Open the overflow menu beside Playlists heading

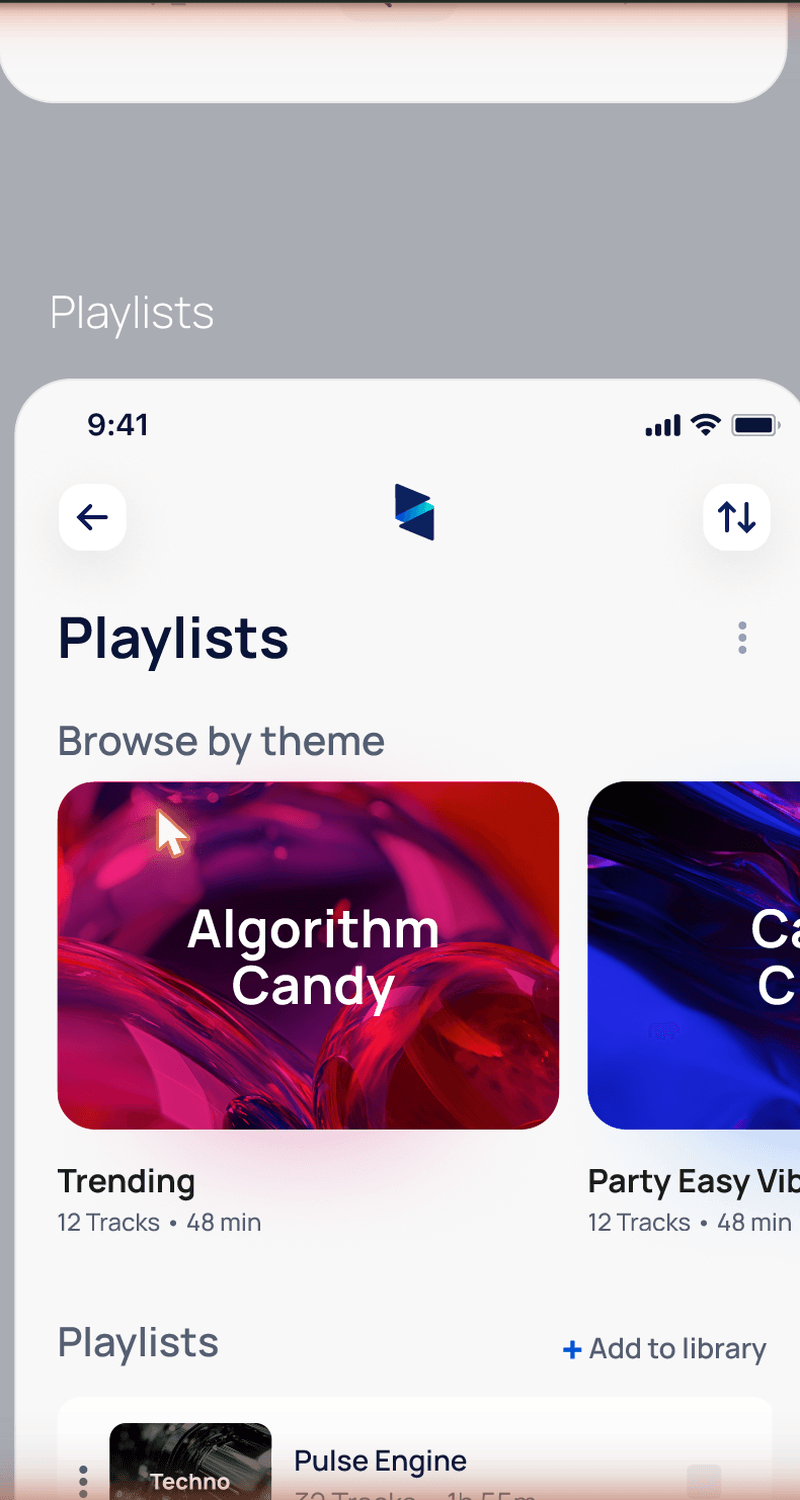[x=742, y=638]
